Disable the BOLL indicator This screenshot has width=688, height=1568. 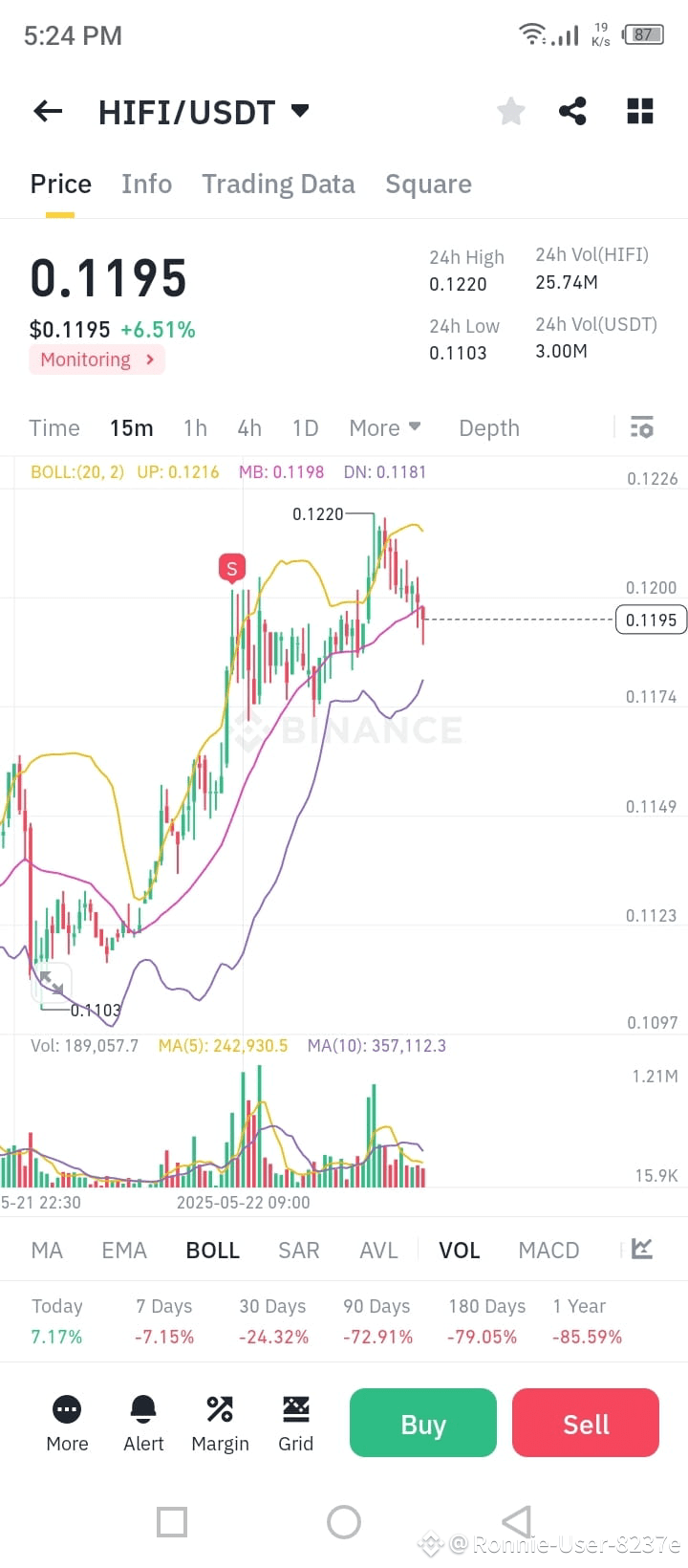click(212, 1250)
